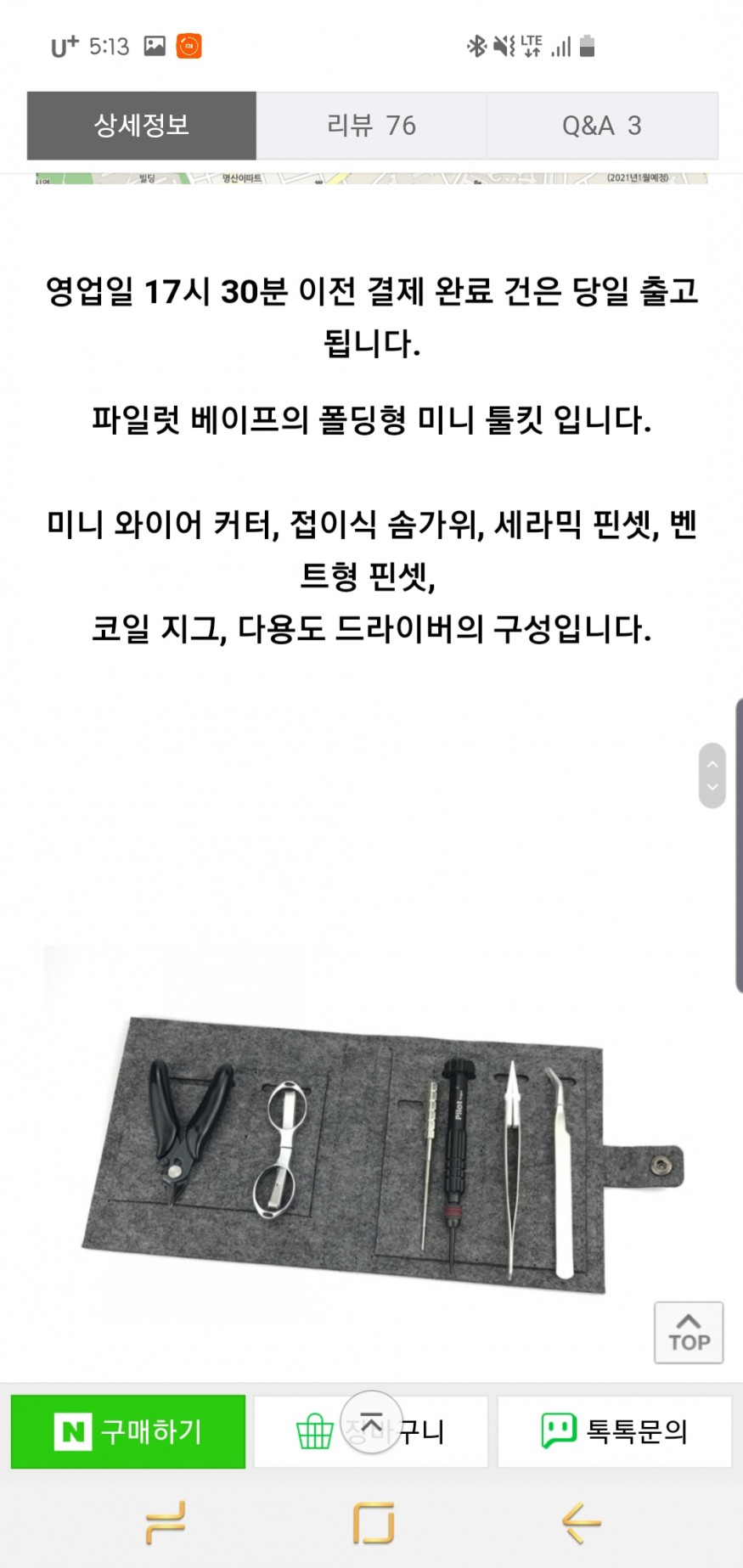
Task: Select the 상세정보 tab
Action: (x=142, y=126)
